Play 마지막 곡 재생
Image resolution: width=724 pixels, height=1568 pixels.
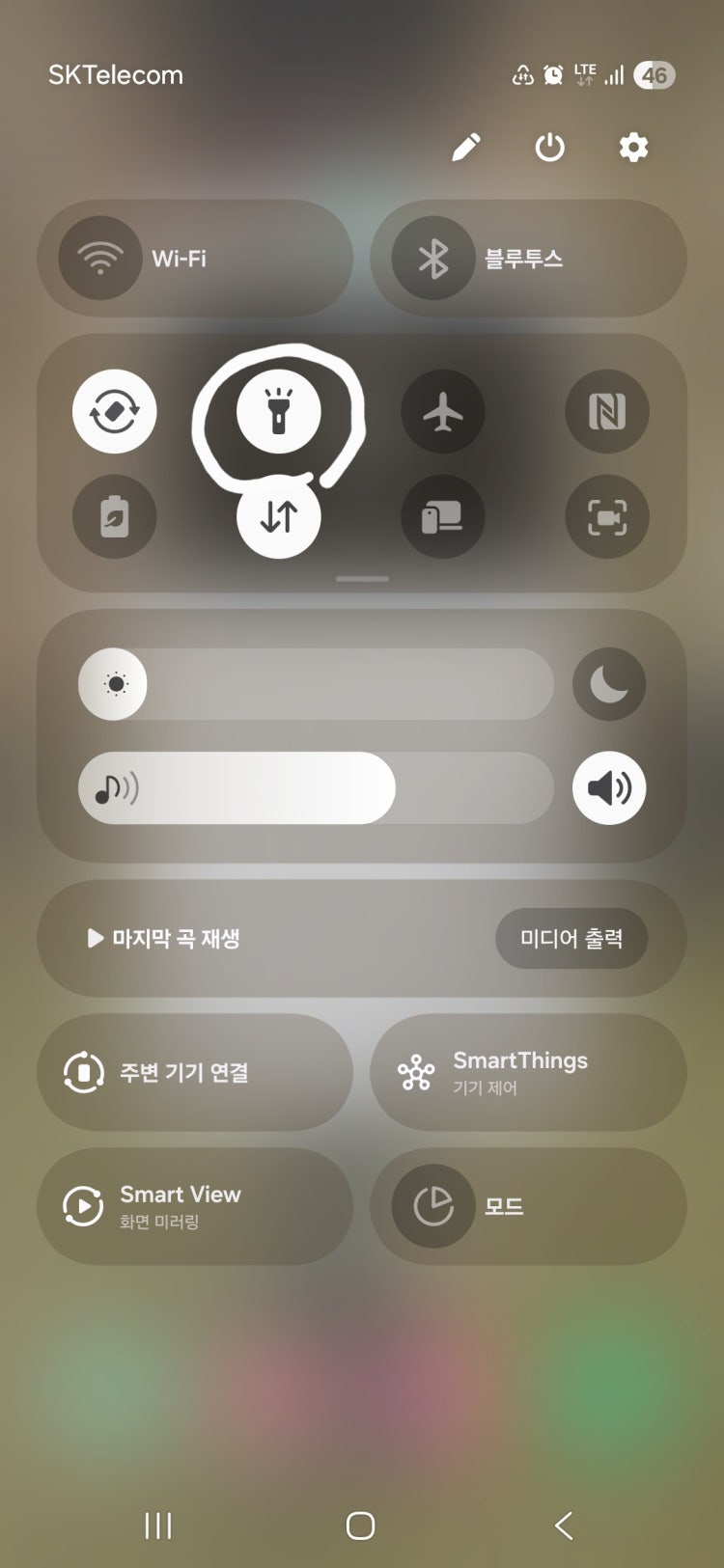pos(164,938)
